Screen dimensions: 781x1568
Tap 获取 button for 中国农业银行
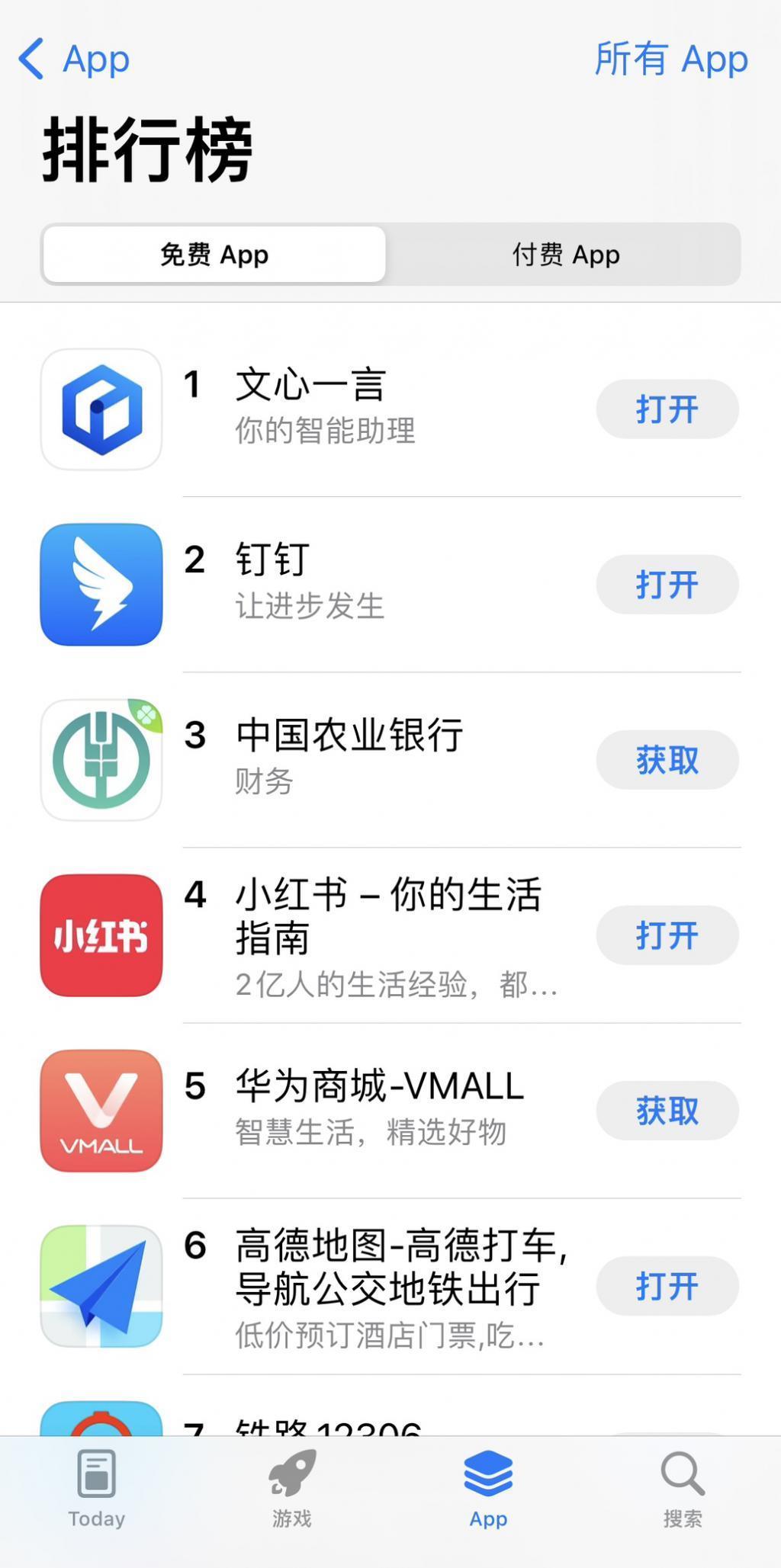667,760
